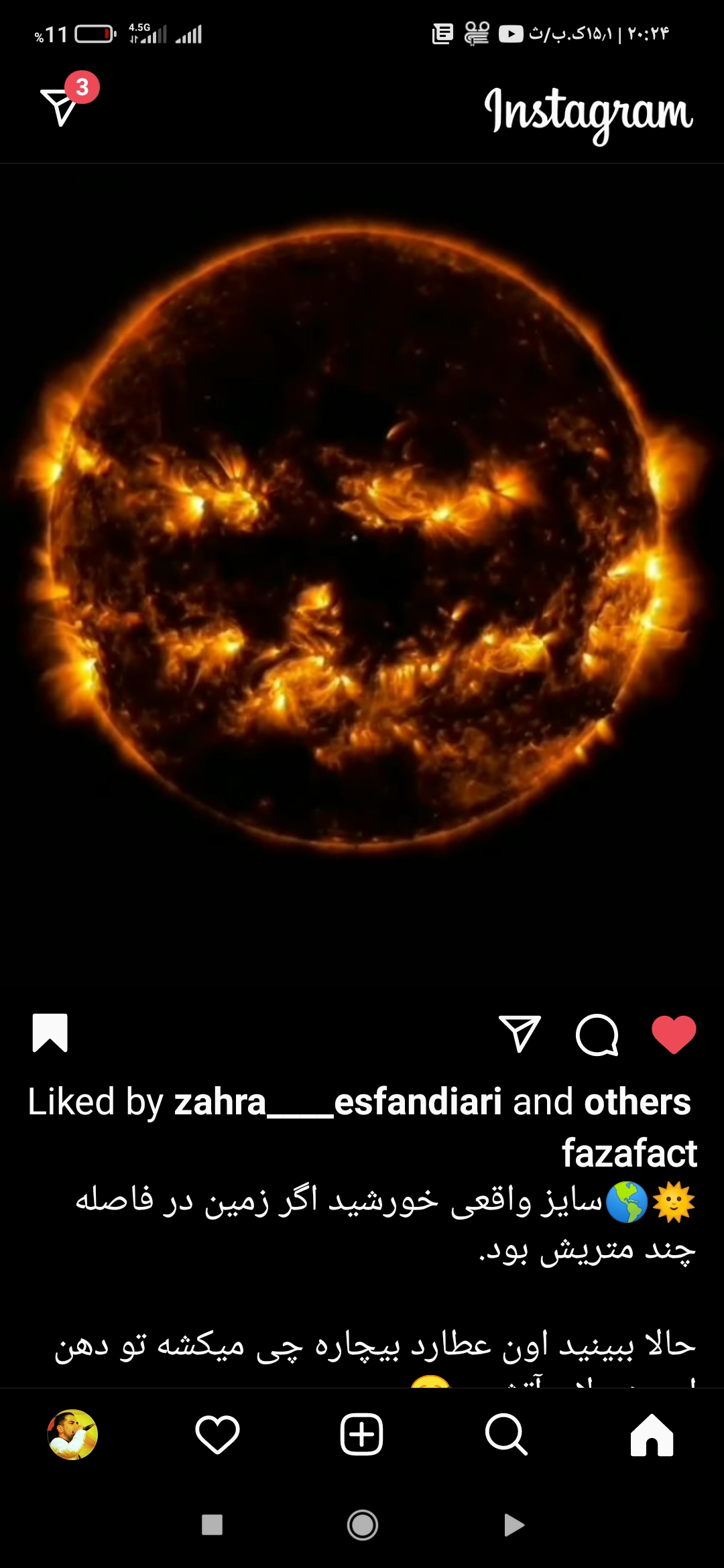
Task: View the others who liked this post
Action: click(636, 1102)
